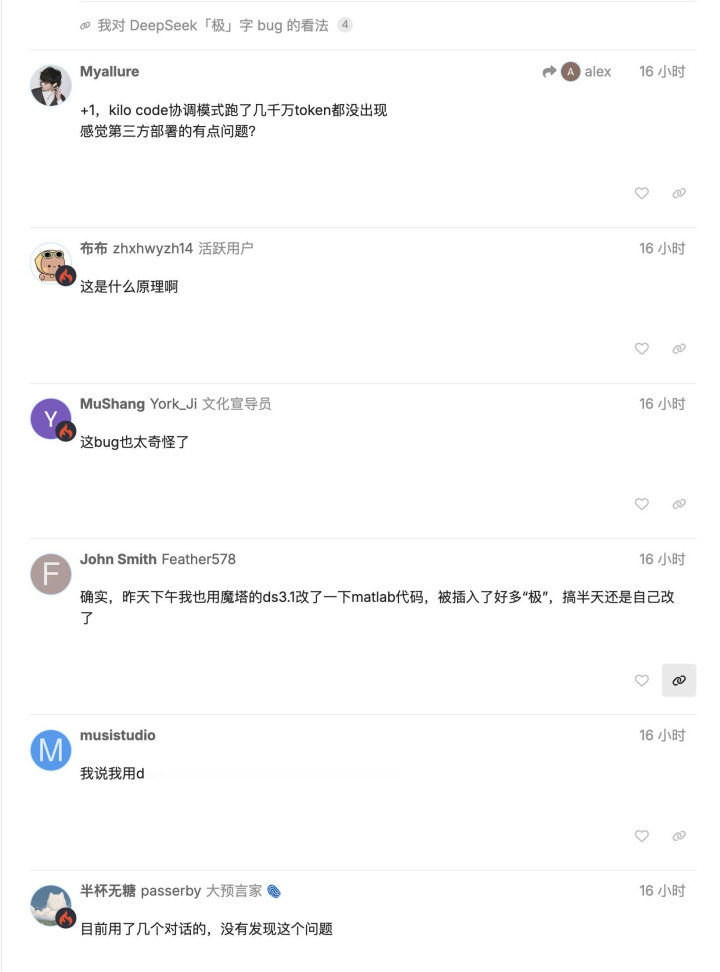Like 布布's comment
This screenshot has height=972, width=720.
(x=641, y=348)
